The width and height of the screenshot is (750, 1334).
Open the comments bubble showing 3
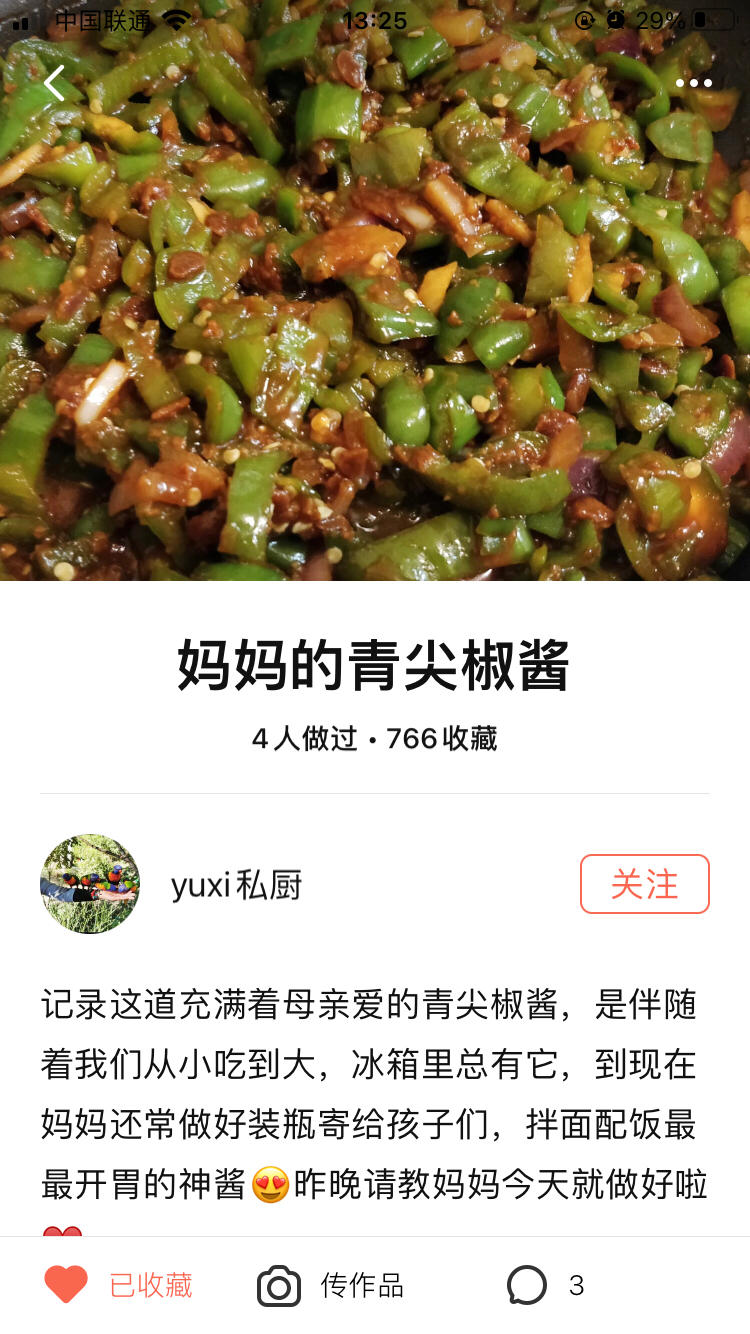(x=545, y=1285)
